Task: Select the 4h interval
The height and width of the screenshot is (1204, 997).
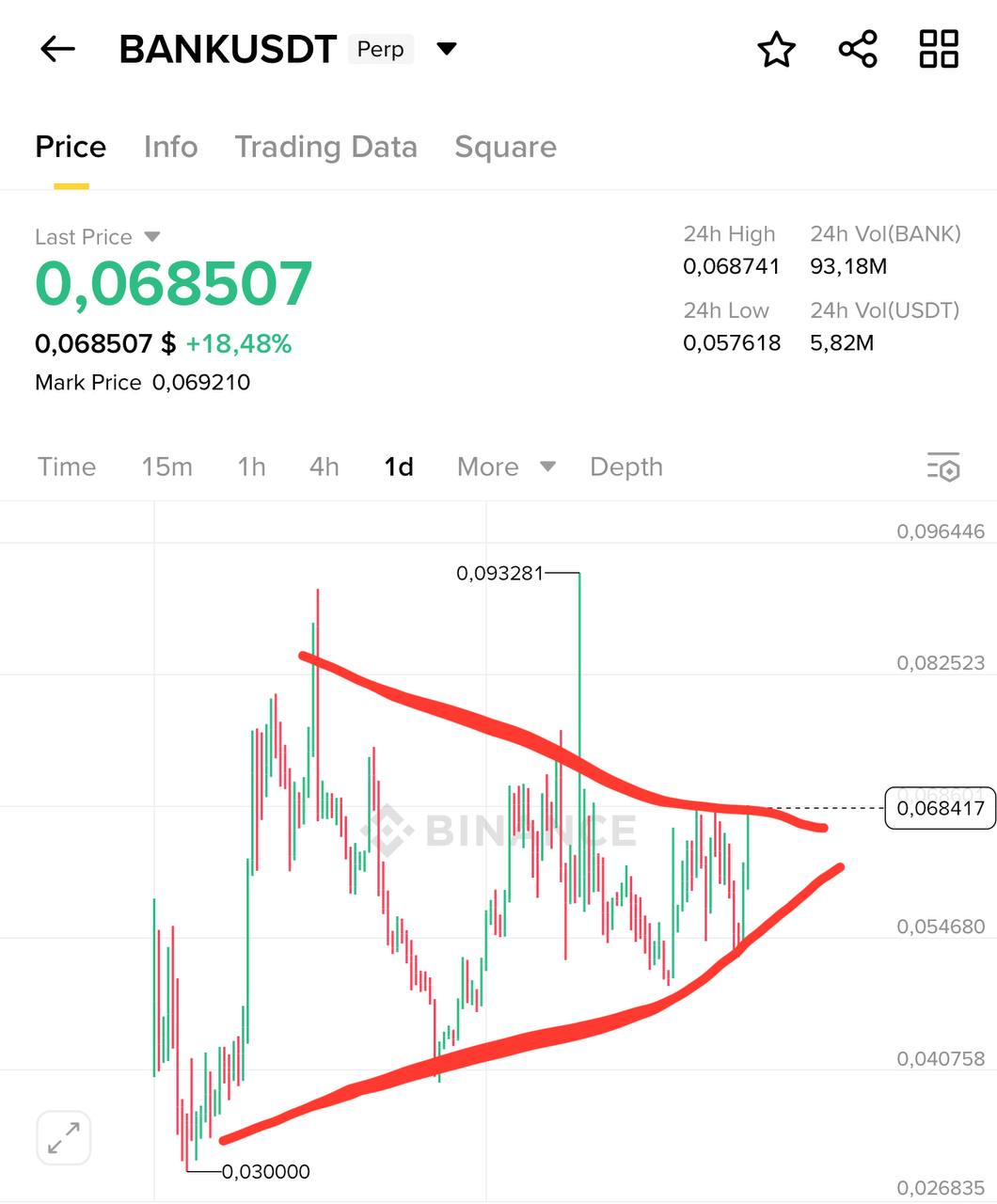Action: 324,467
